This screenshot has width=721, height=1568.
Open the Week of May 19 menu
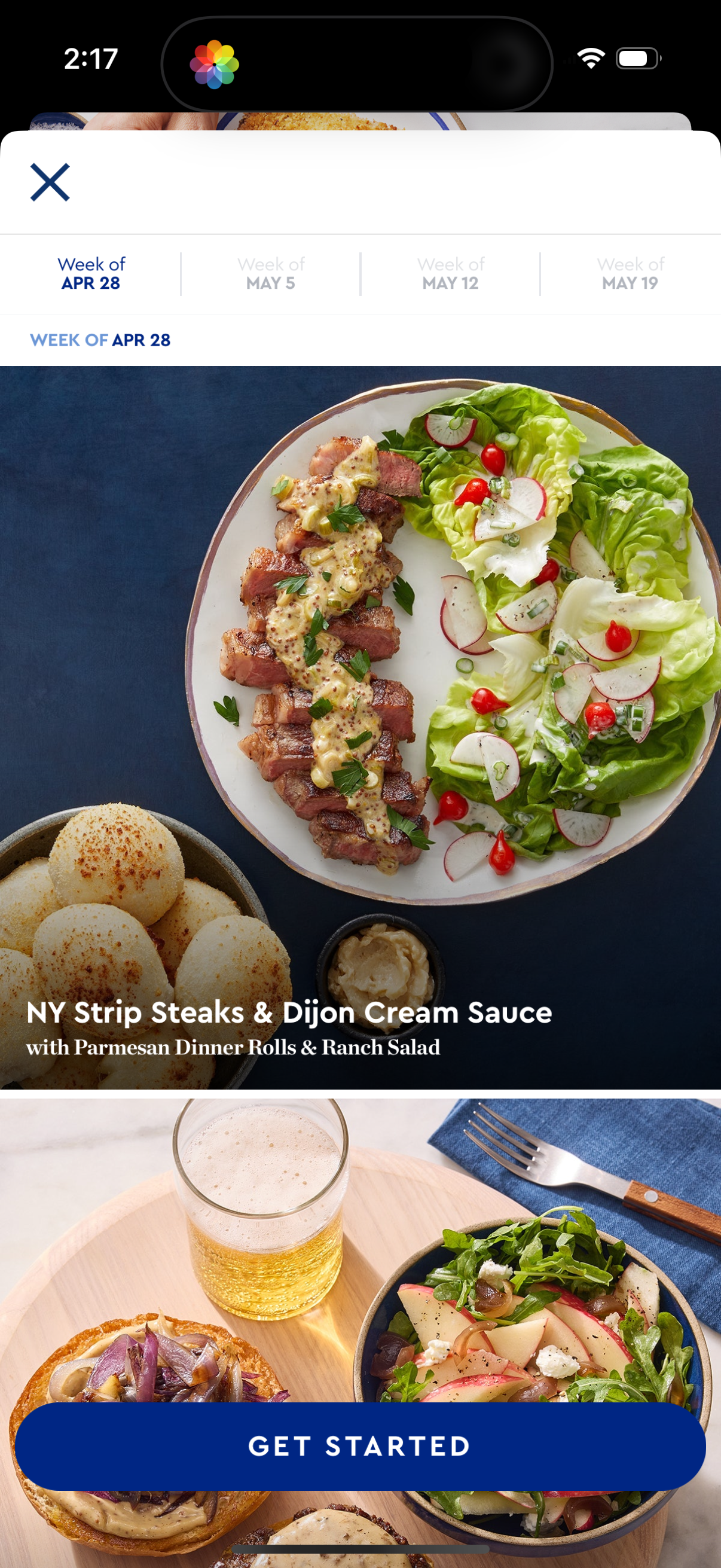coord(630,273)
